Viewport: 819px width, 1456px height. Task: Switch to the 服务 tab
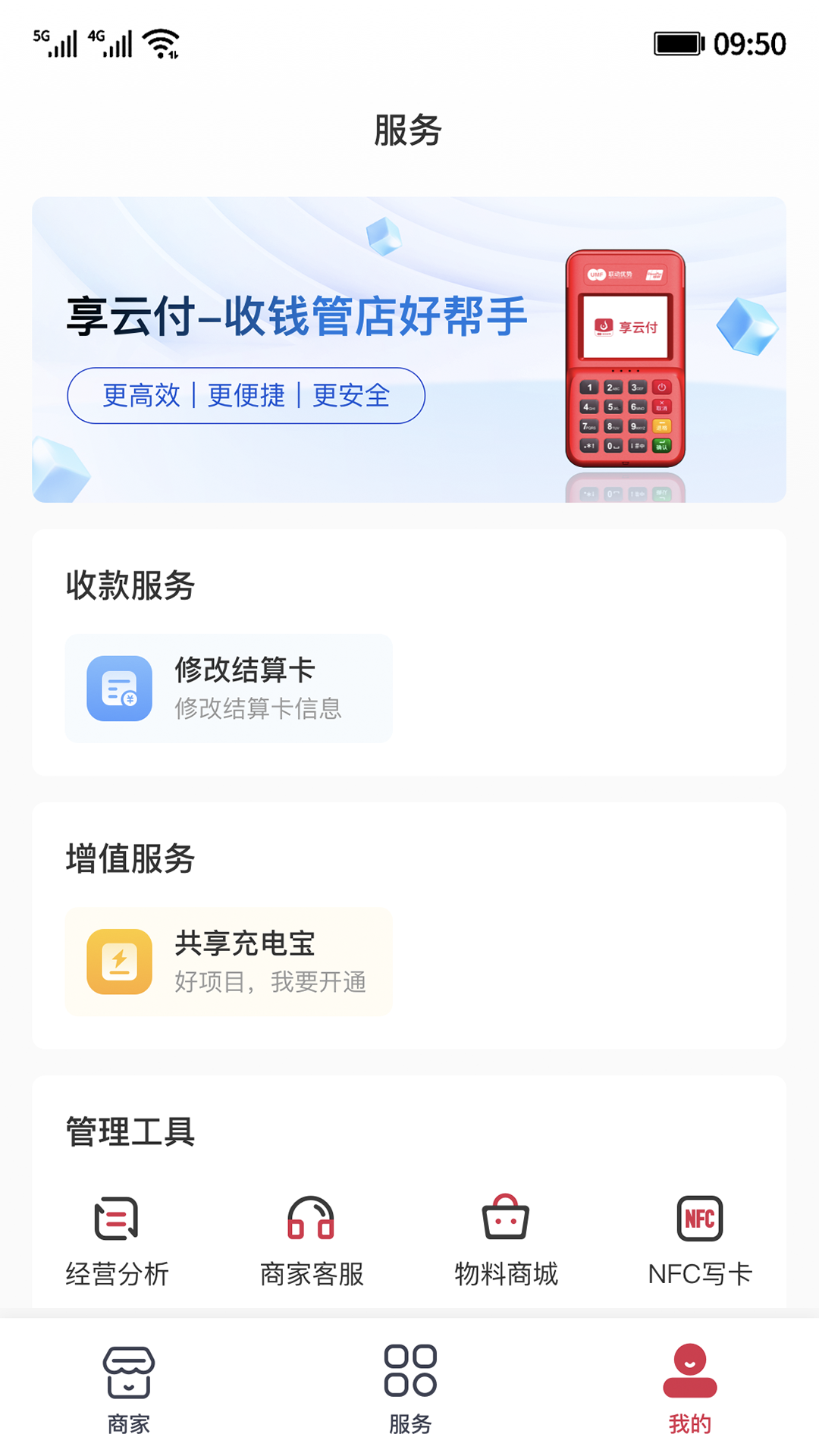point(409,1389)
